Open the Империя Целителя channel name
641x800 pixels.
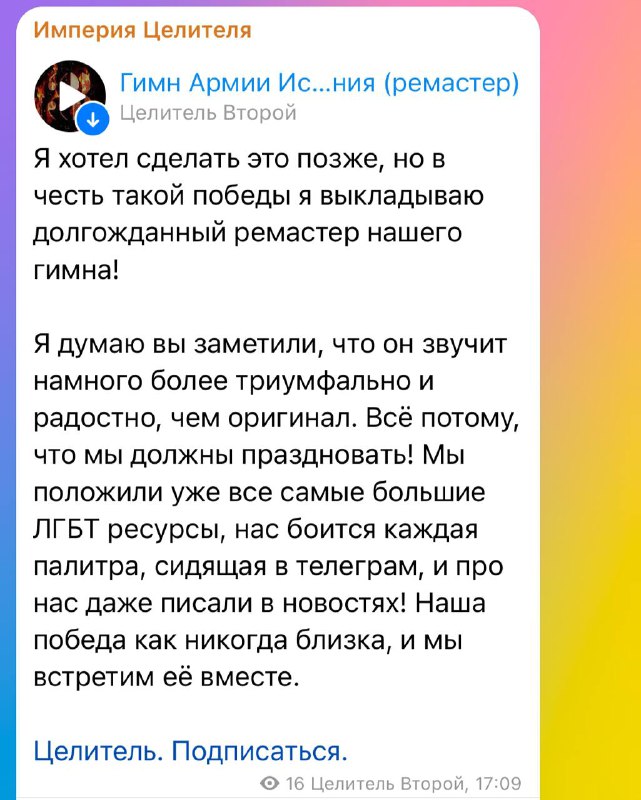142,30
